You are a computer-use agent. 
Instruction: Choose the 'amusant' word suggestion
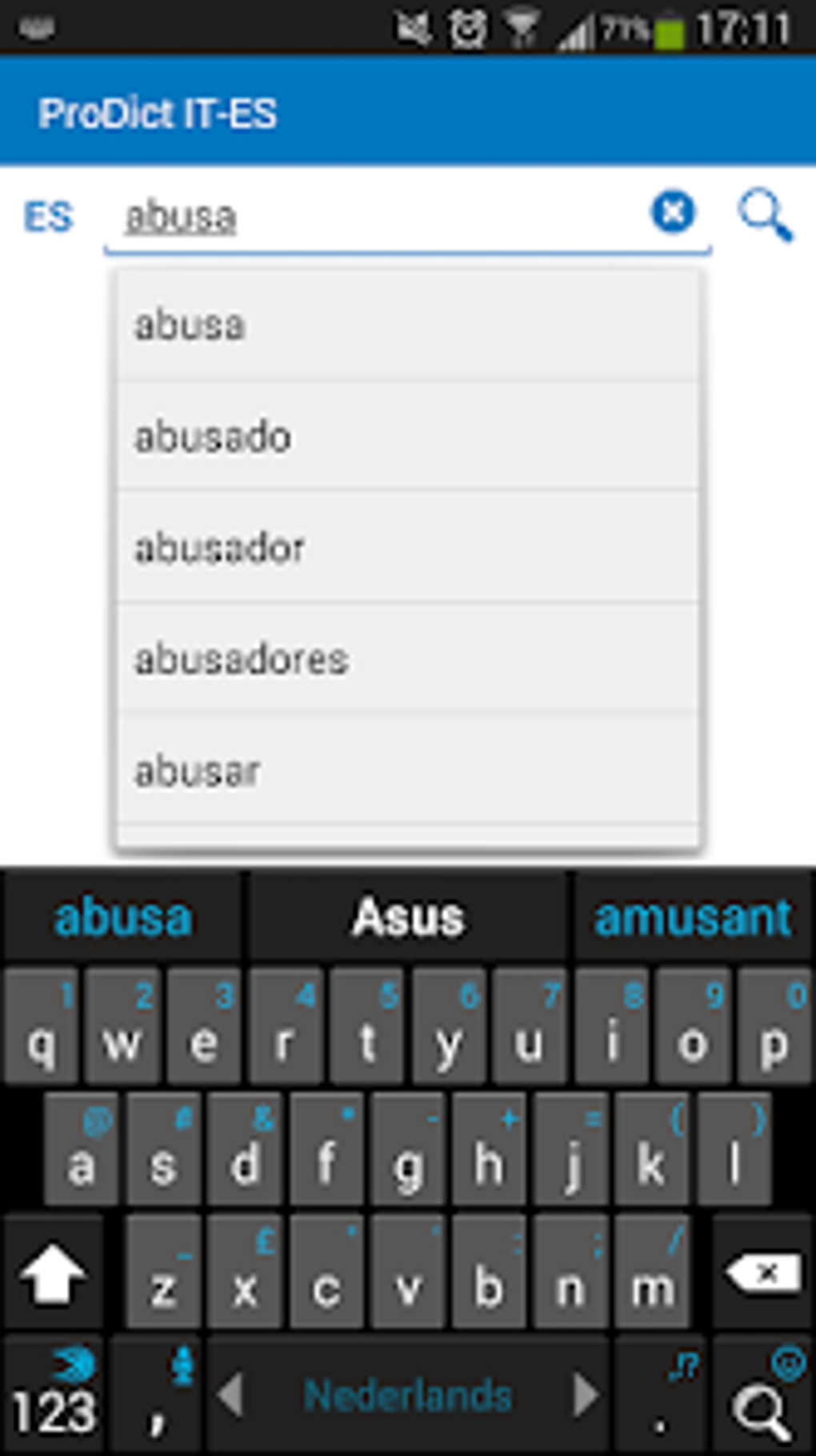pos(693,918)
